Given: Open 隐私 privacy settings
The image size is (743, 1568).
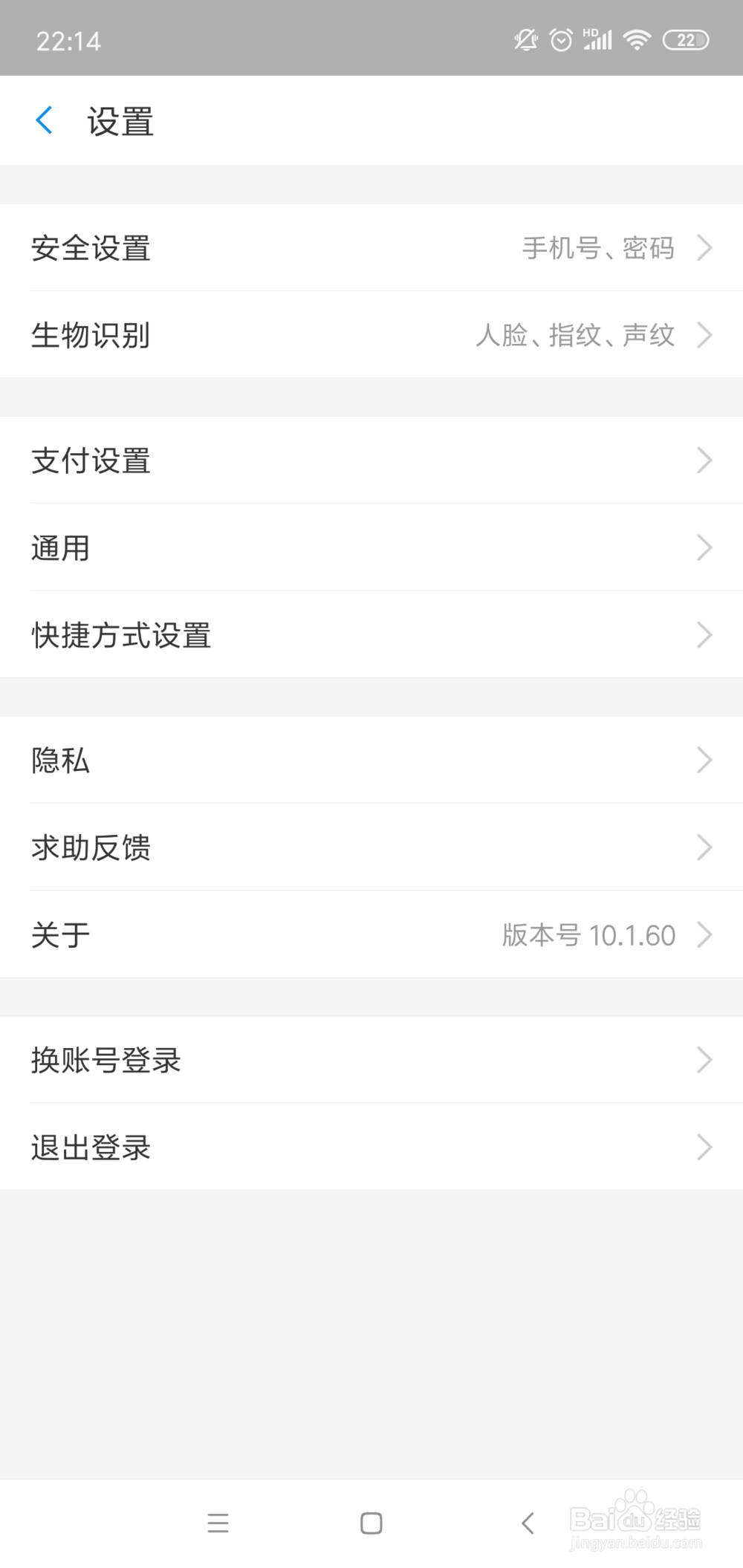Looking at the screenshot, I should [x=371, y=760].
